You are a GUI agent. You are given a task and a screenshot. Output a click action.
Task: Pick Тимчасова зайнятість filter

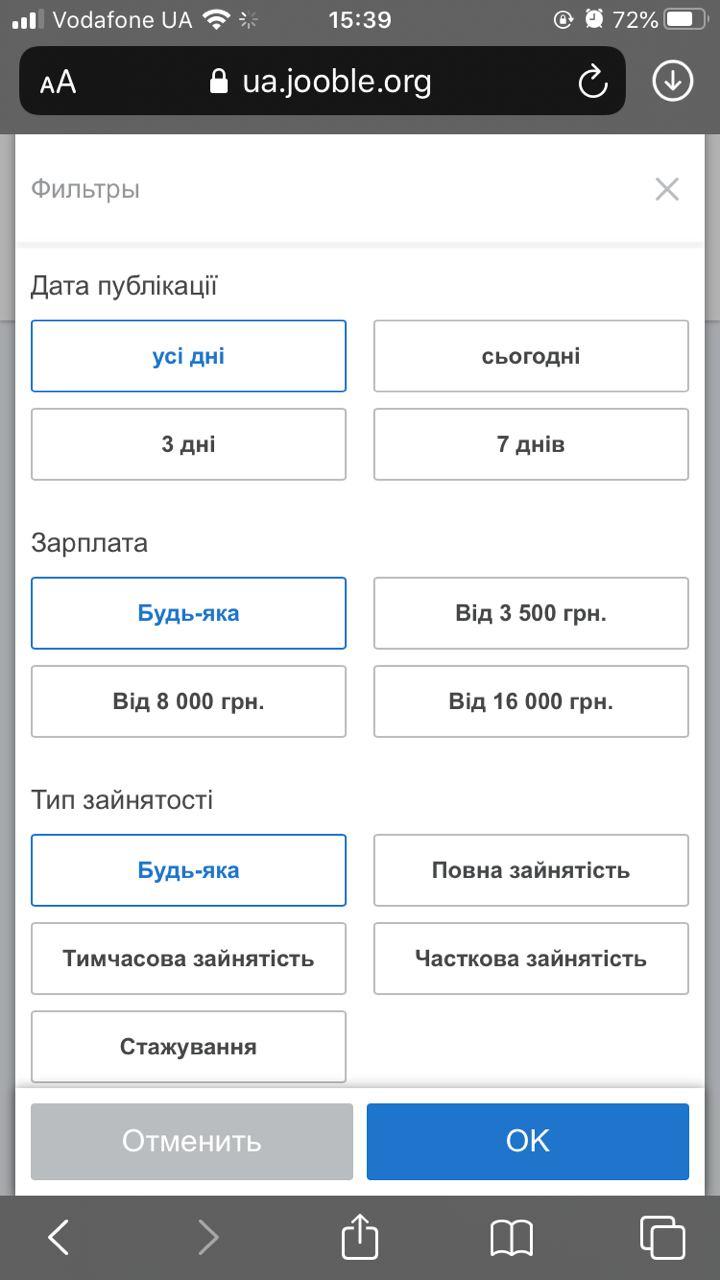[188, 958]
